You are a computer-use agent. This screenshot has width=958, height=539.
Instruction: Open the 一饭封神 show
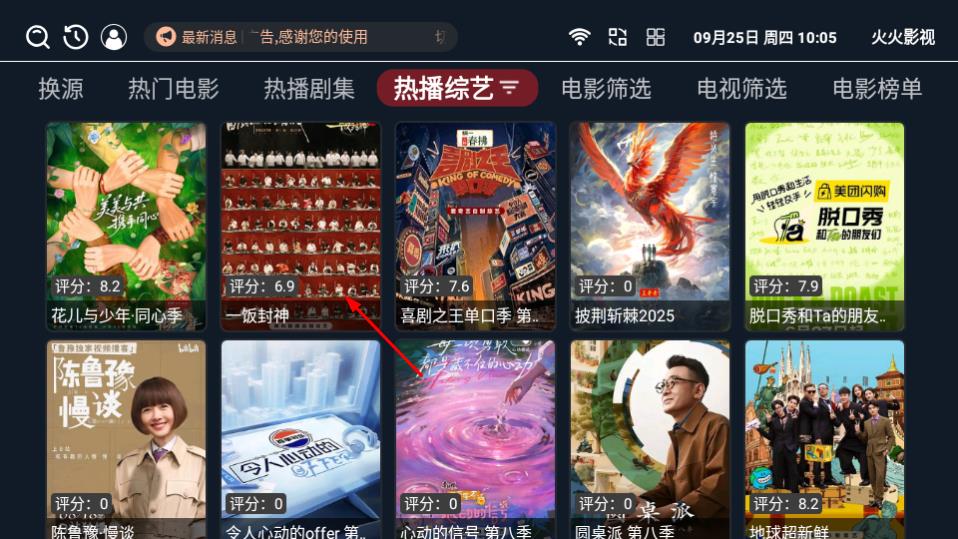[301, 226]
